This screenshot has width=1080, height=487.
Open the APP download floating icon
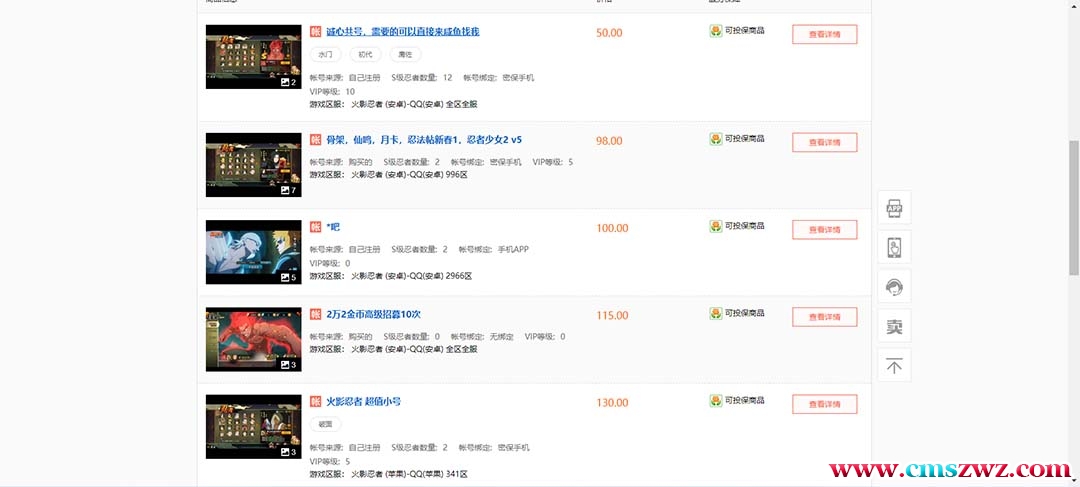coord(894,208)
